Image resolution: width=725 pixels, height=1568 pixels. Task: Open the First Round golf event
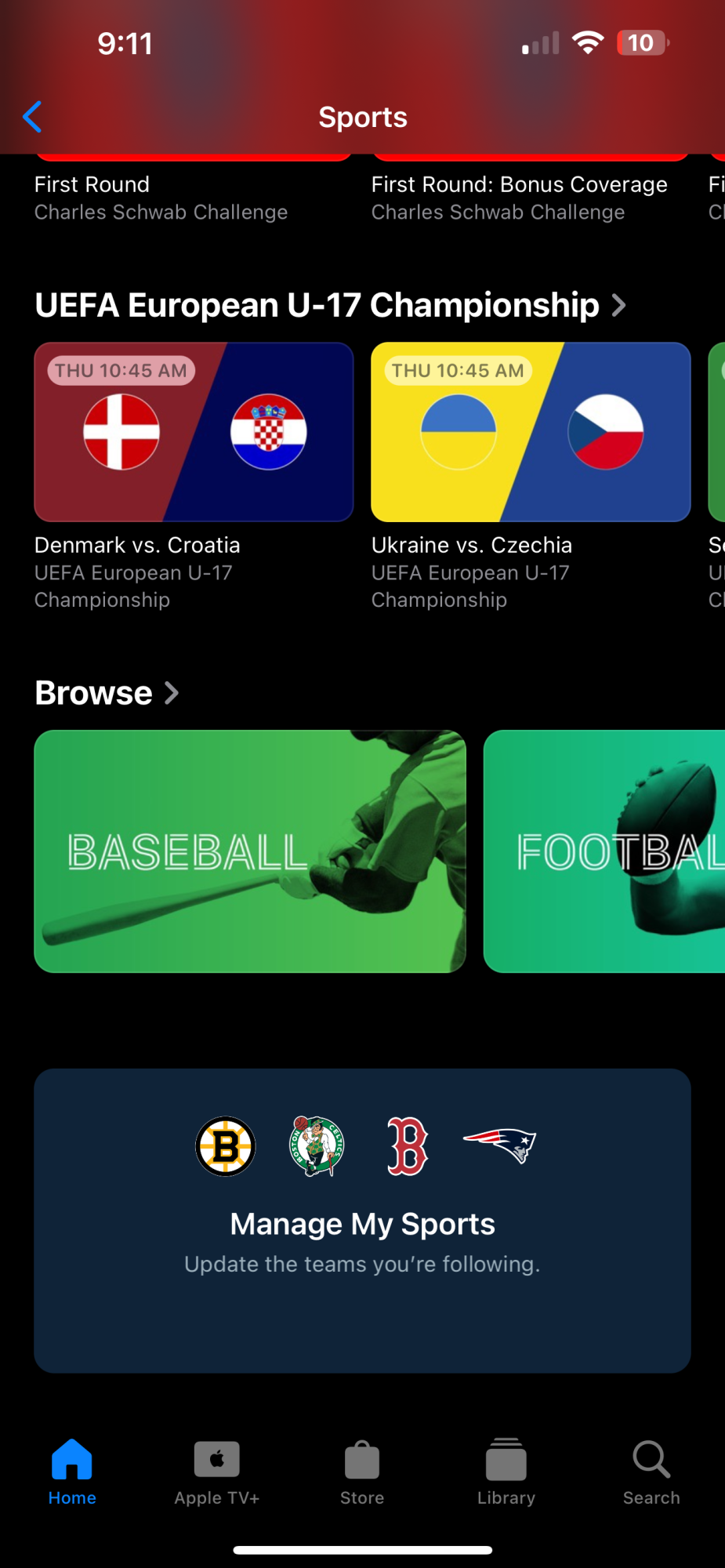tap(161, 196)
